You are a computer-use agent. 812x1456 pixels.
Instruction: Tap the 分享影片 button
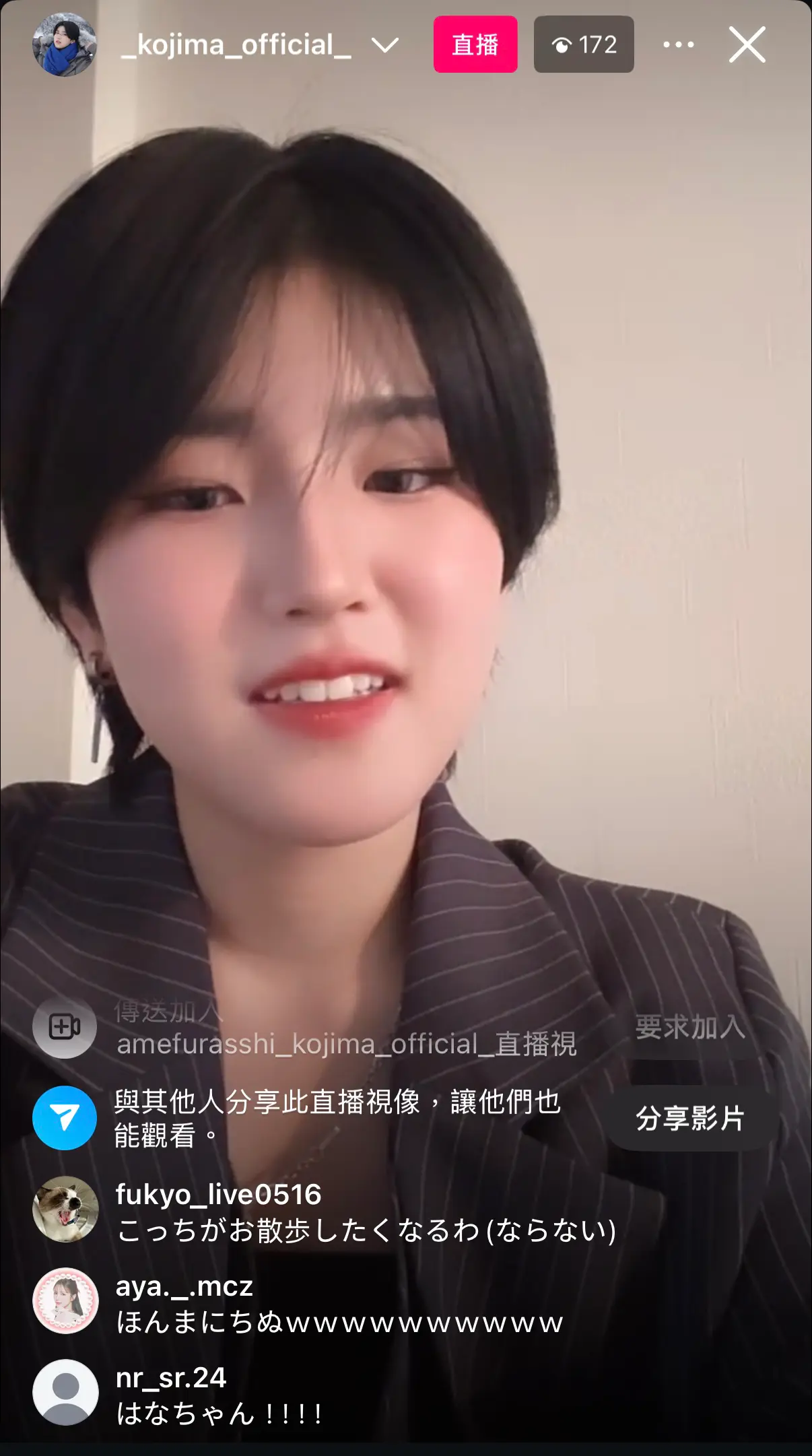coord(691,1118)
